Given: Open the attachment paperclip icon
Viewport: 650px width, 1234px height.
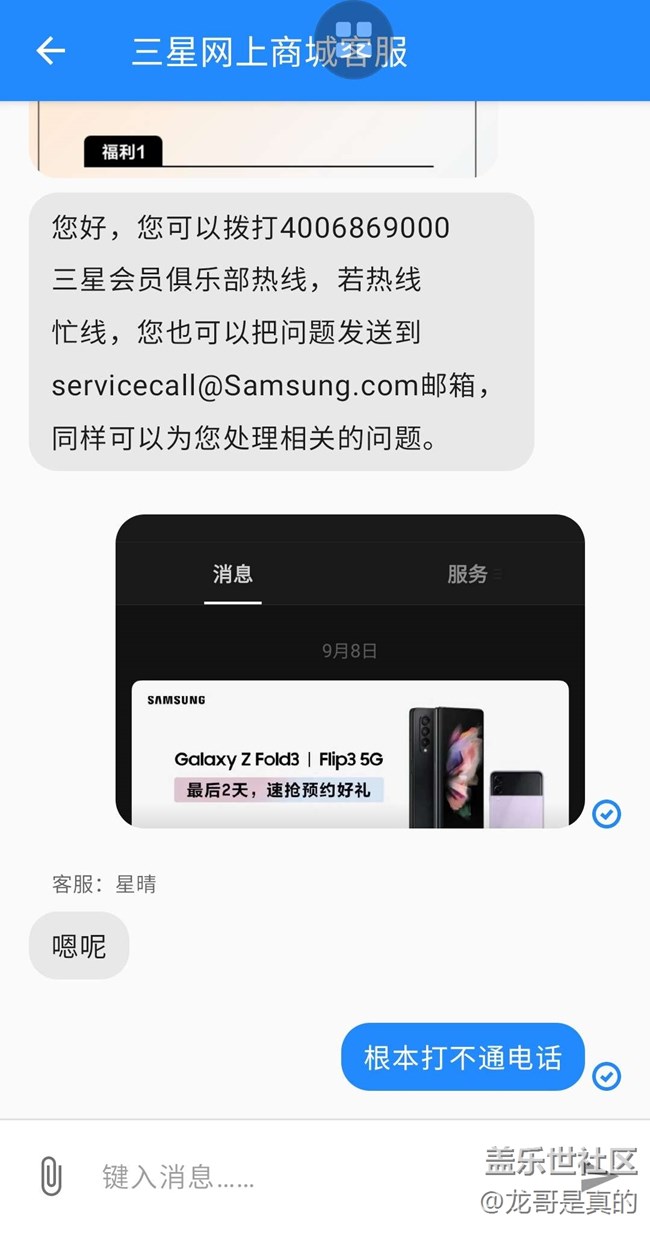Looking at the screenshot, I should pyautogui.click(x=50, y=1176).
